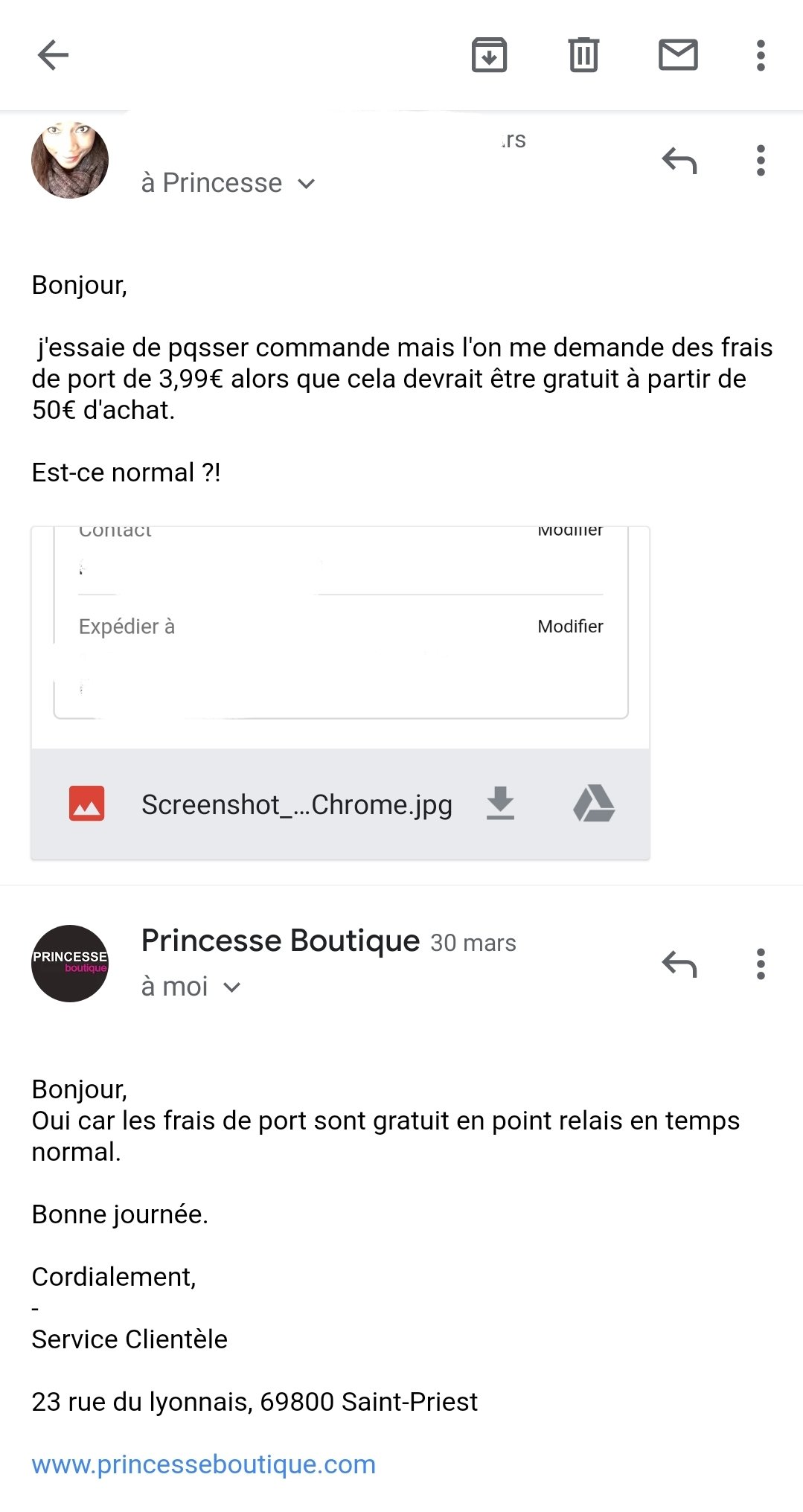Reply to the first message to Princesse
This screenshot has width=803, height=1512.
click(679, 161)
